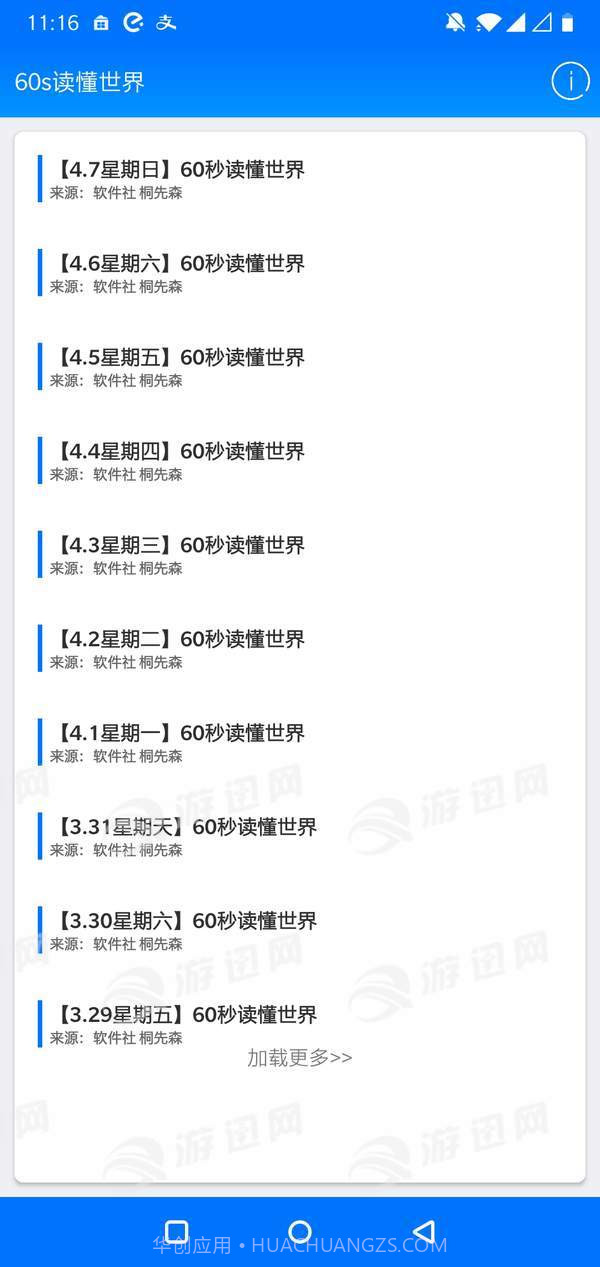Open the 4.7星期日 60秒读懂世界 article
Image resolution: width=600 pixels, height=1267 pixels.
tap(180, 170)
